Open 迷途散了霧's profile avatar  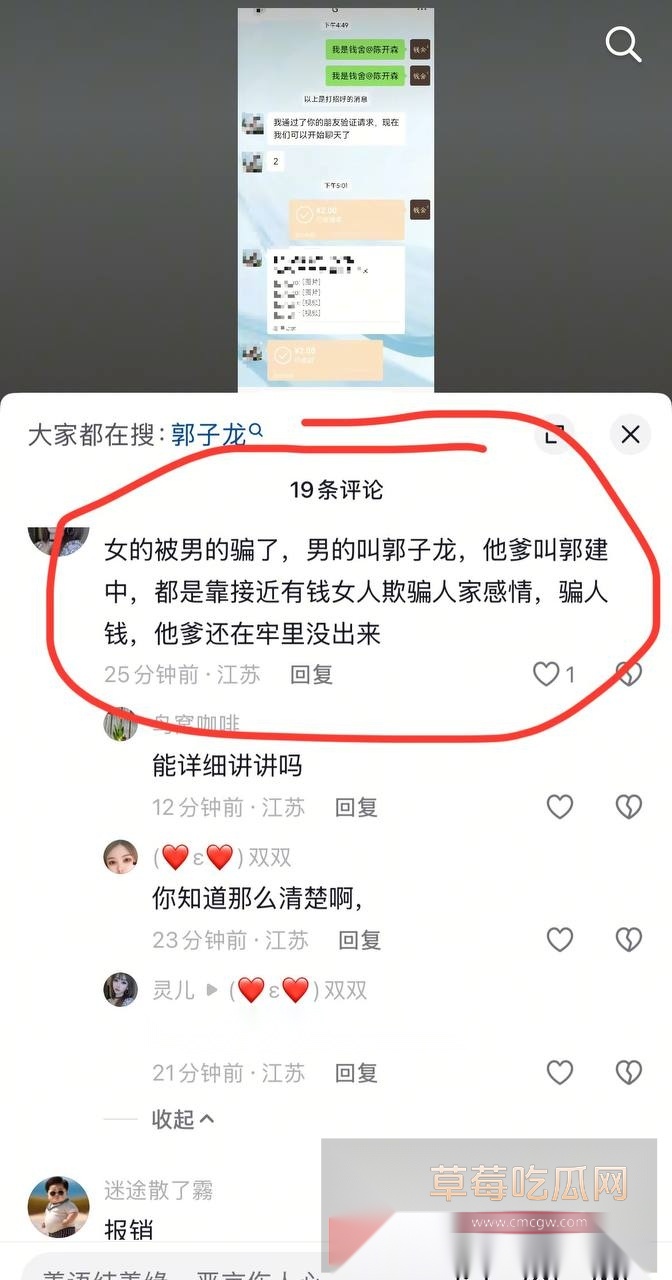(58, 1206)
